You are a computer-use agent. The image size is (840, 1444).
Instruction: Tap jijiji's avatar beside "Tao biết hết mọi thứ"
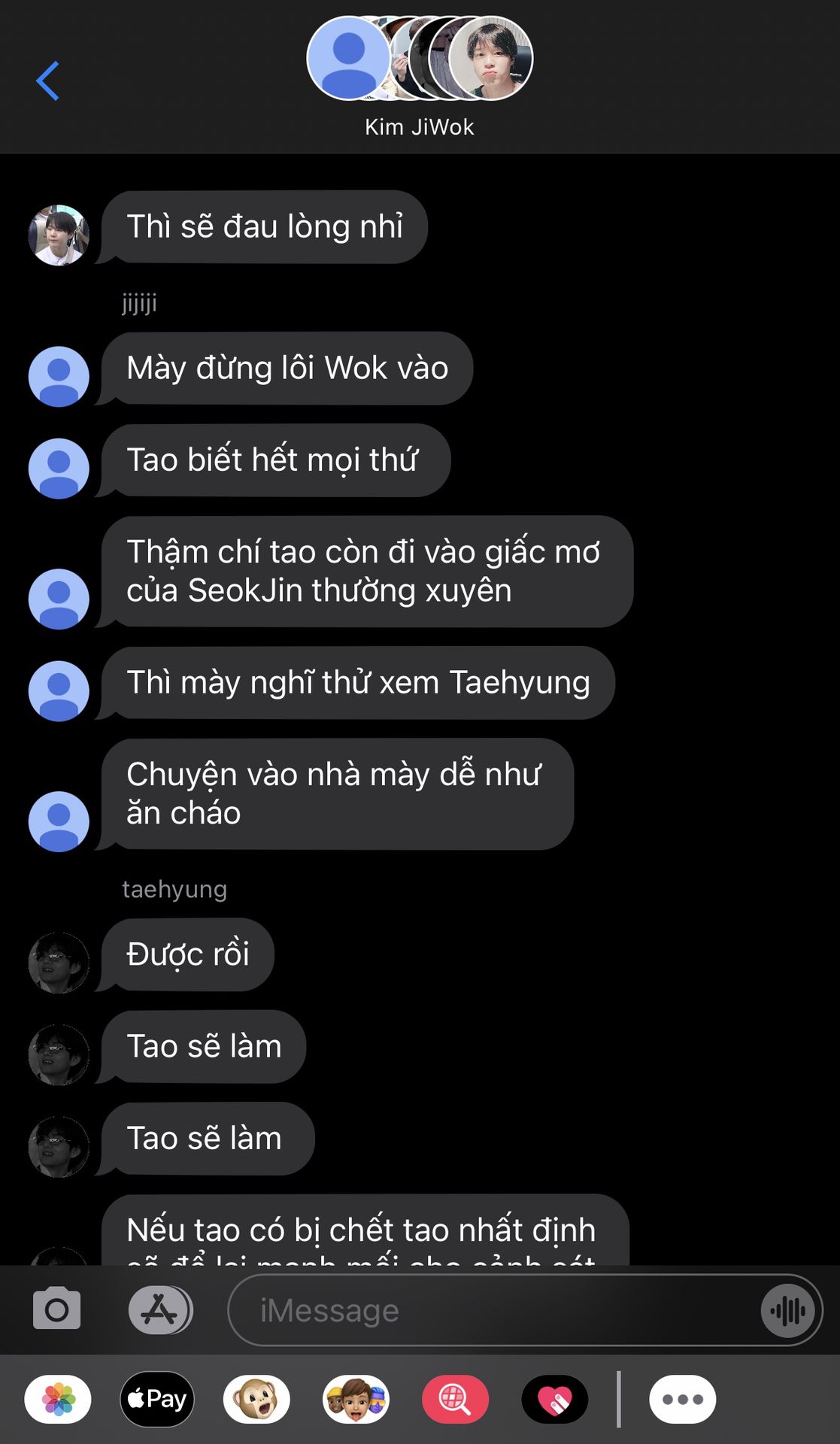59,469
